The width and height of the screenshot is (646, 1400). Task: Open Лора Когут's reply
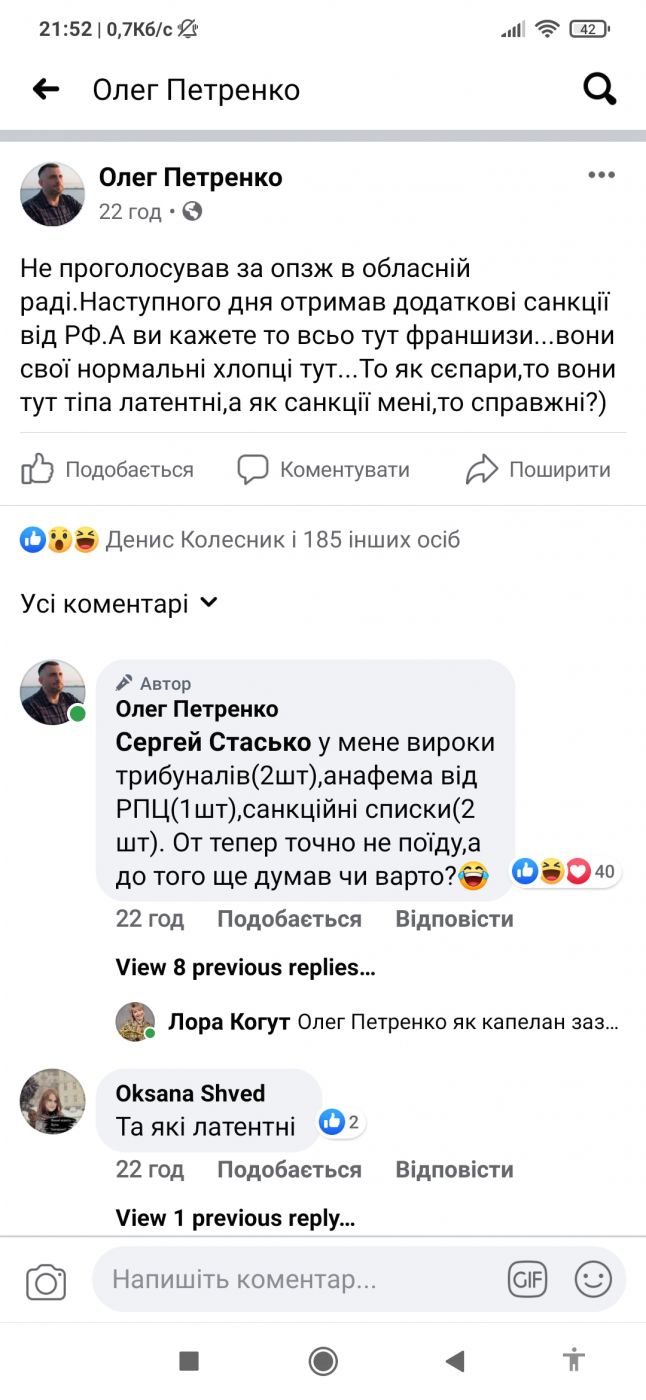390,1022
